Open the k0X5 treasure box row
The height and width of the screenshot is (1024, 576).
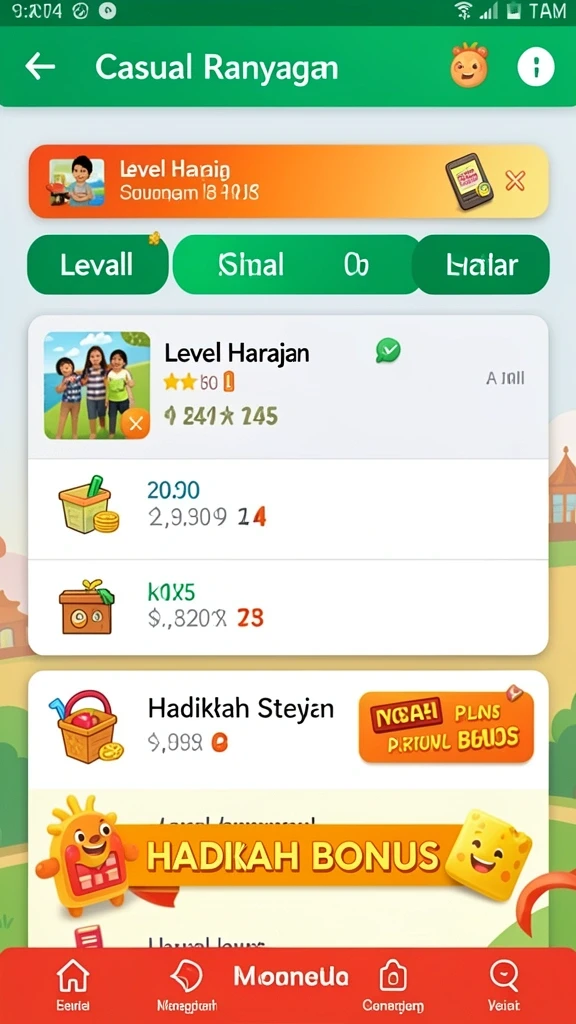click(288, 609)
